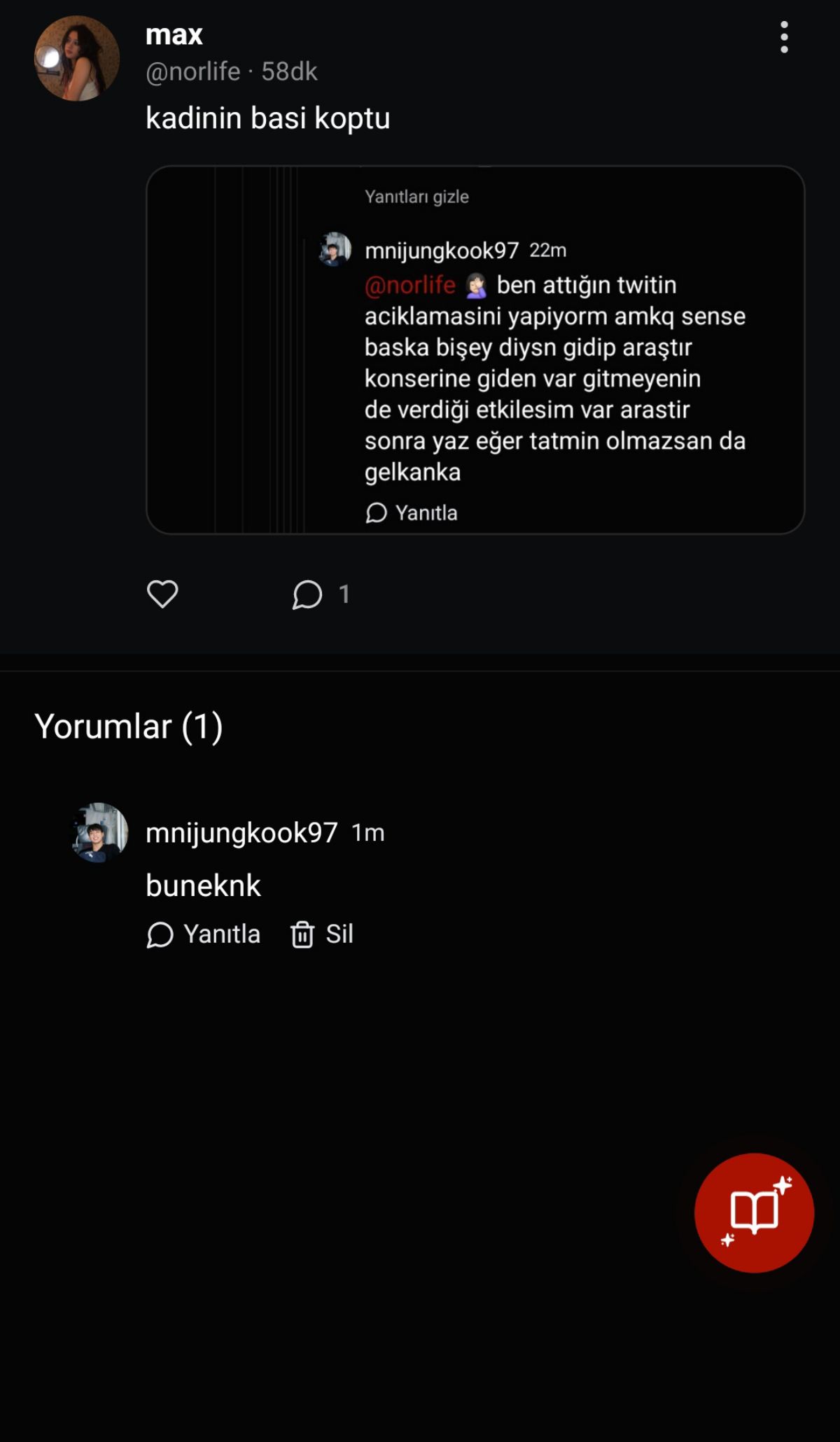Tap the red floating book button
Screen dimensions: 840x1442
754,1212
